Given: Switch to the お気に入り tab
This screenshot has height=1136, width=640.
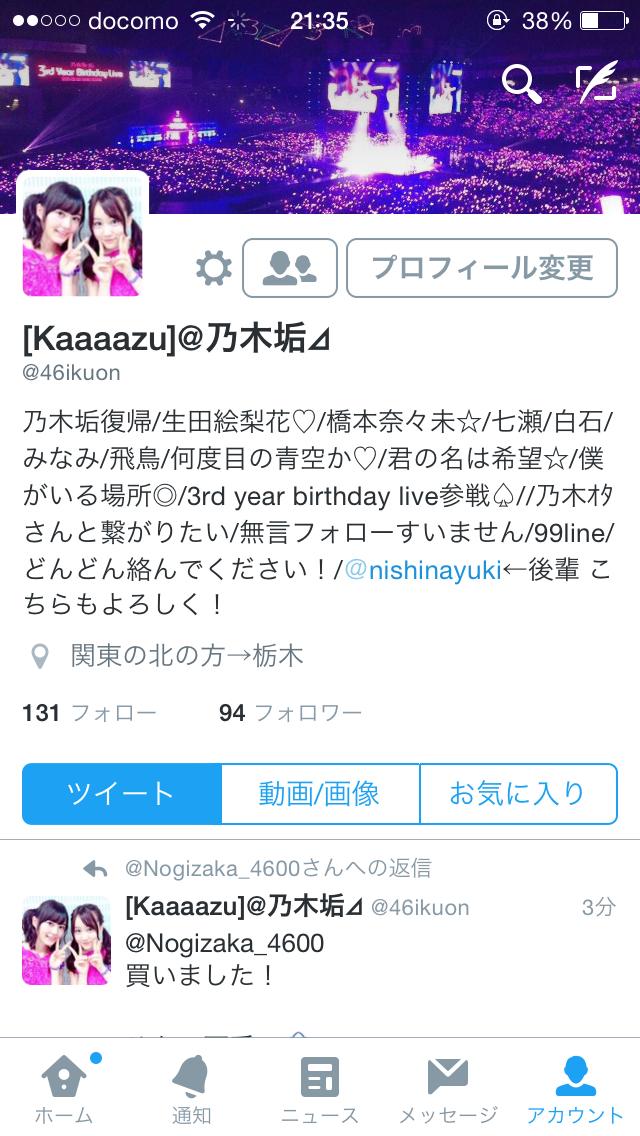Looking at the screenshot, I should coord(517,794).
